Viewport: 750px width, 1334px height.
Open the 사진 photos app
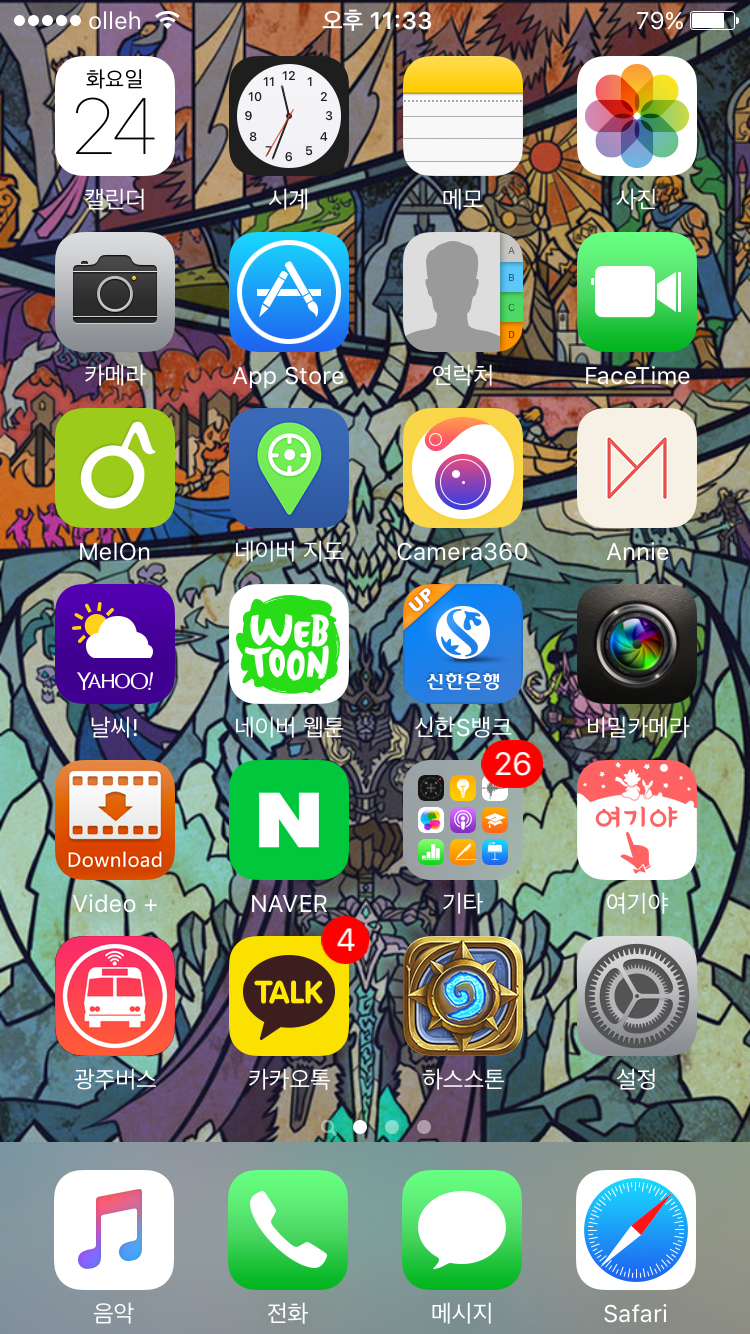pyautogui.click(x=636, y=116)
